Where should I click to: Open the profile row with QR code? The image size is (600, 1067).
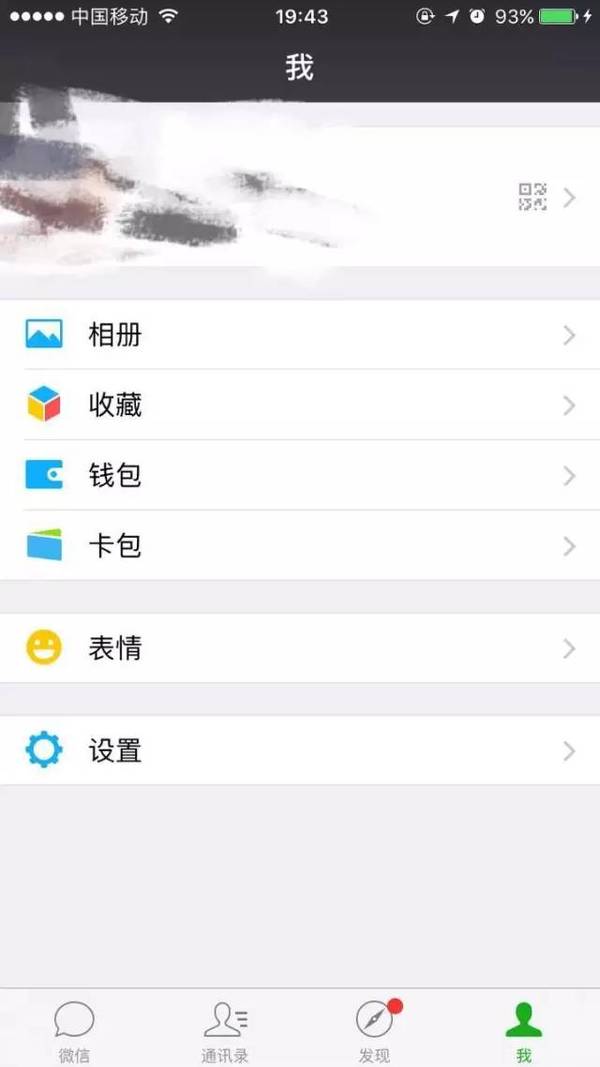(x=300, y=196)
